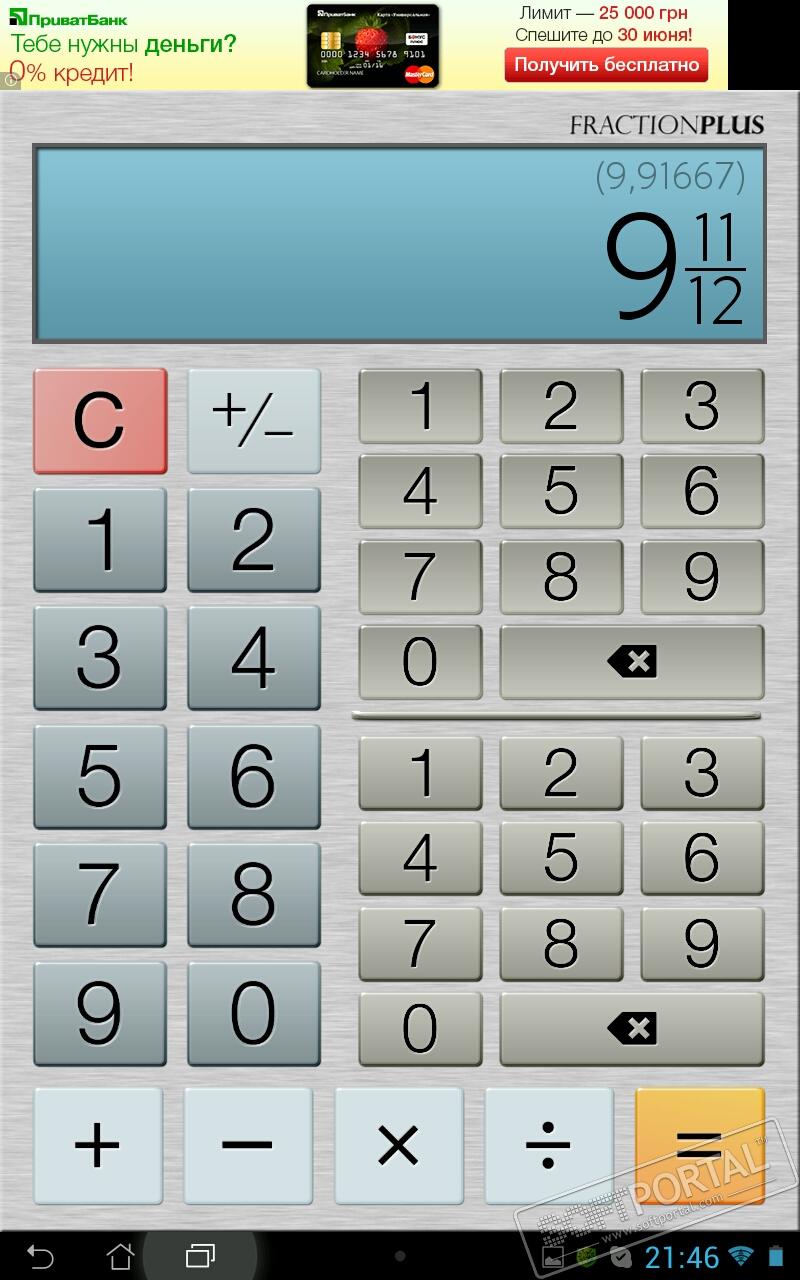Tap 3 on the denominator keypad
Viewport: 800px width, 1280px height.
[702, 772]
